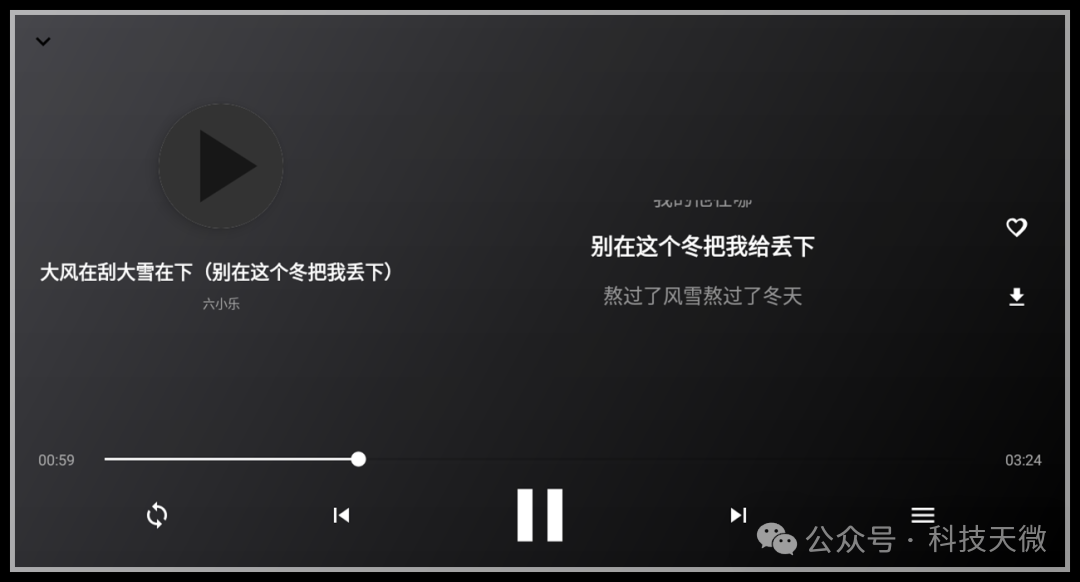This screenshot has width=1080, height=582.
Task: Tap the album cover play artwork
Action: 221,166
